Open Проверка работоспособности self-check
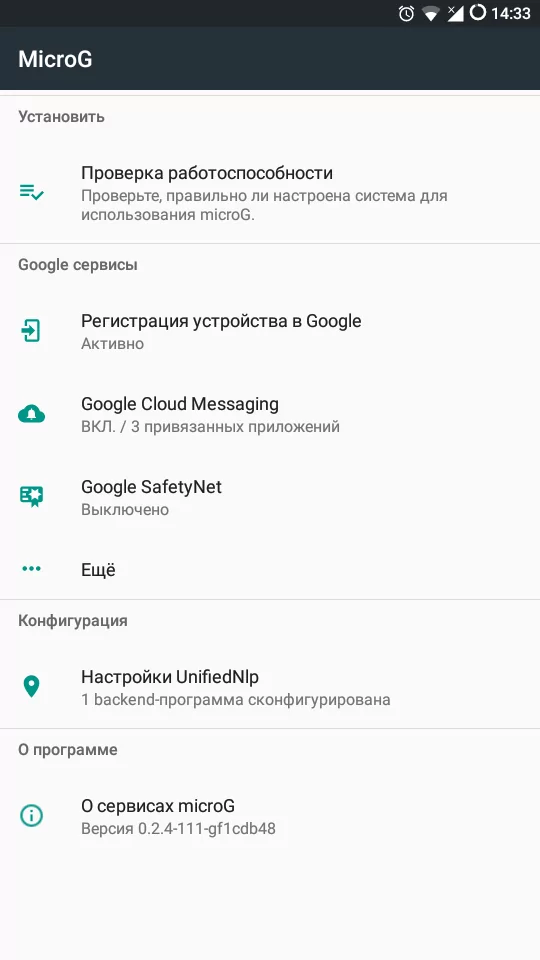This screenshot has width=540, height=960. tap(270, 193)
